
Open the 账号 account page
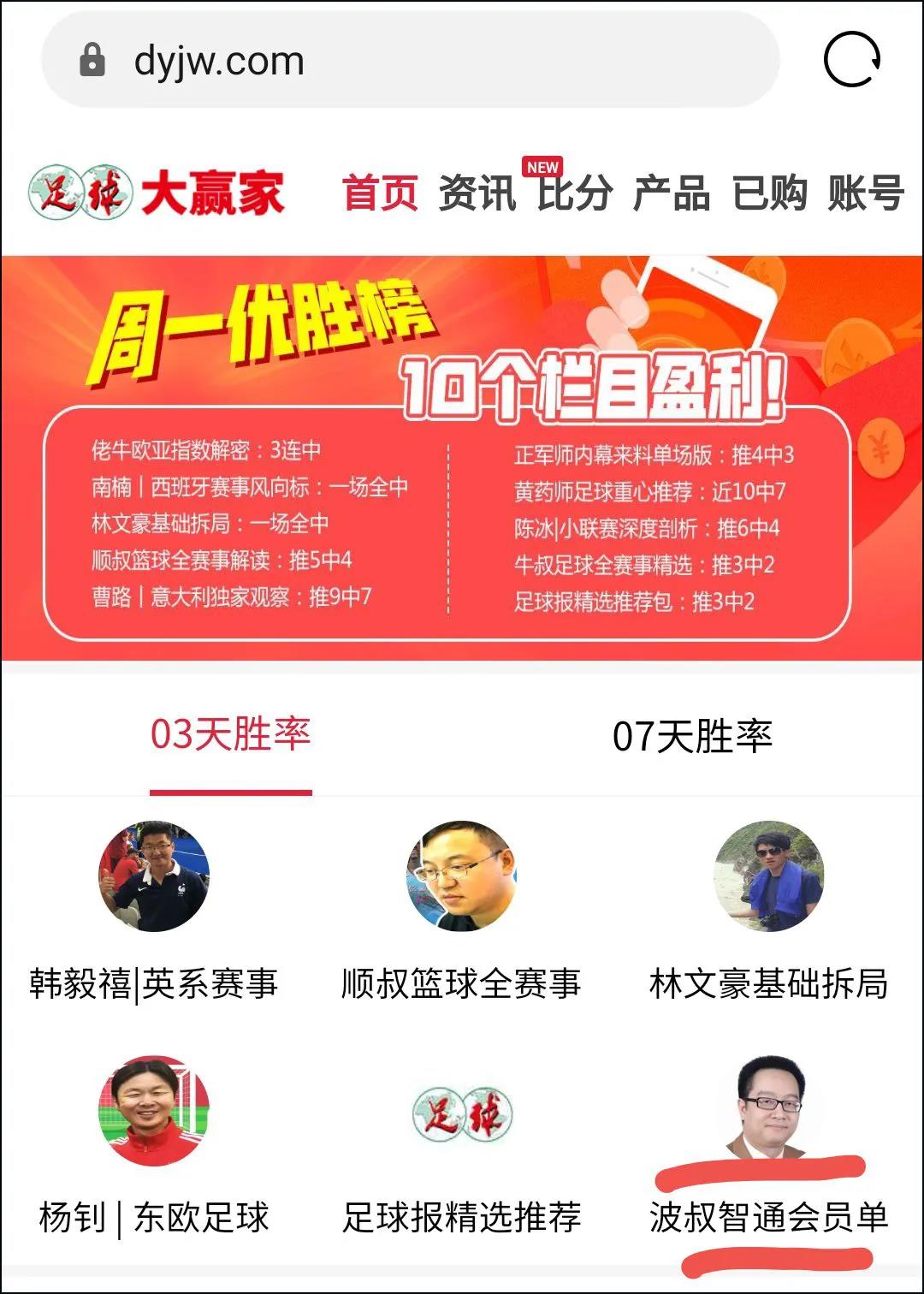(866, 193)
